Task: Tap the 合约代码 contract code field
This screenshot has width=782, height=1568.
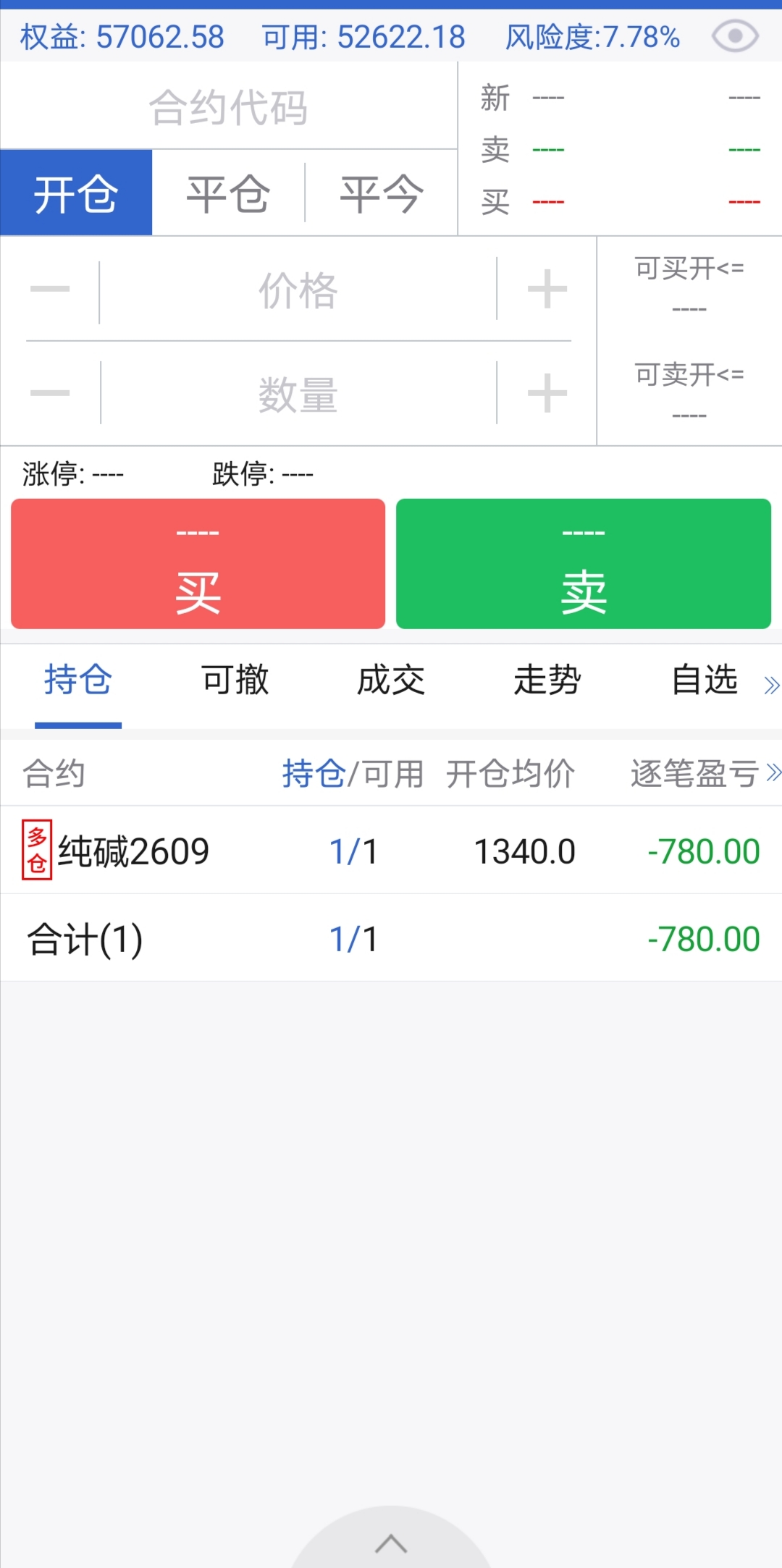Action: tap(228, 107)
